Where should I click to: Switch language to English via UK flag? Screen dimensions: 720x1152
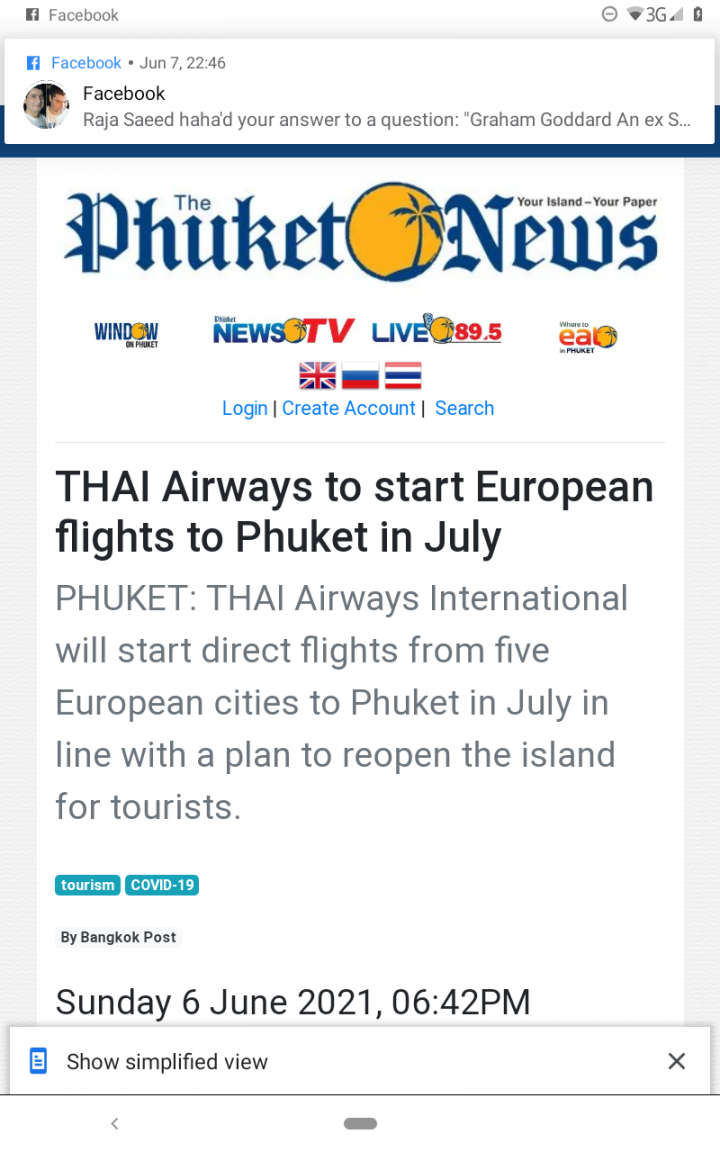[318, 376]
